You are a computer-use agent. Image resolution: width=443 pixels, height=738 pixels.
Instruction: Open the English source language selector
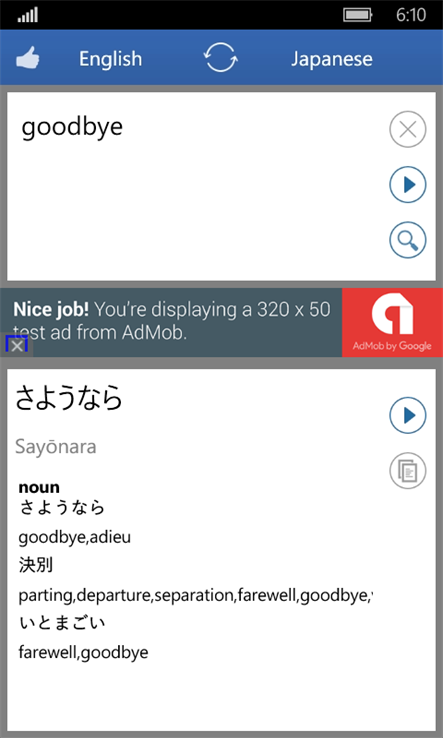pos(110,59)
